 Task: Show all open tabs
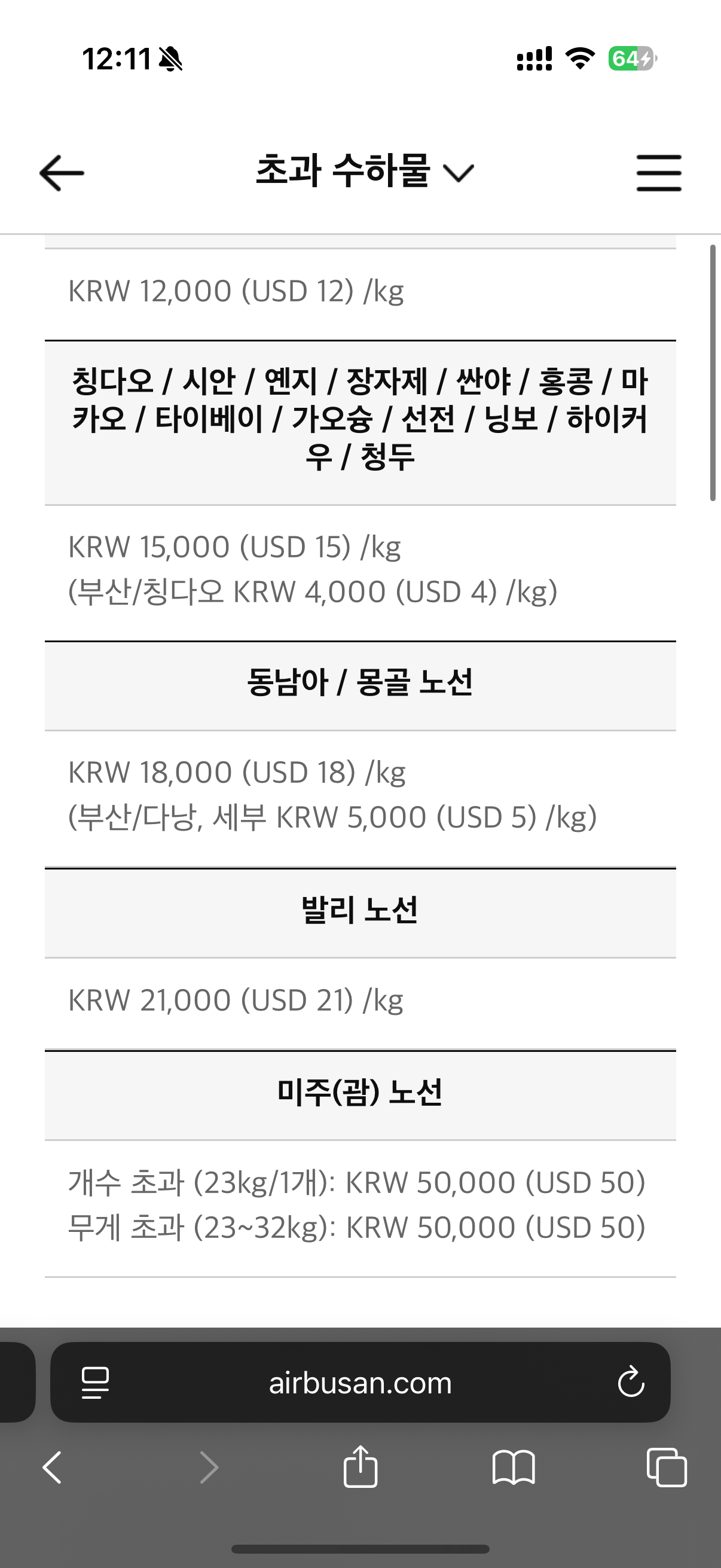pos(666,1468)
